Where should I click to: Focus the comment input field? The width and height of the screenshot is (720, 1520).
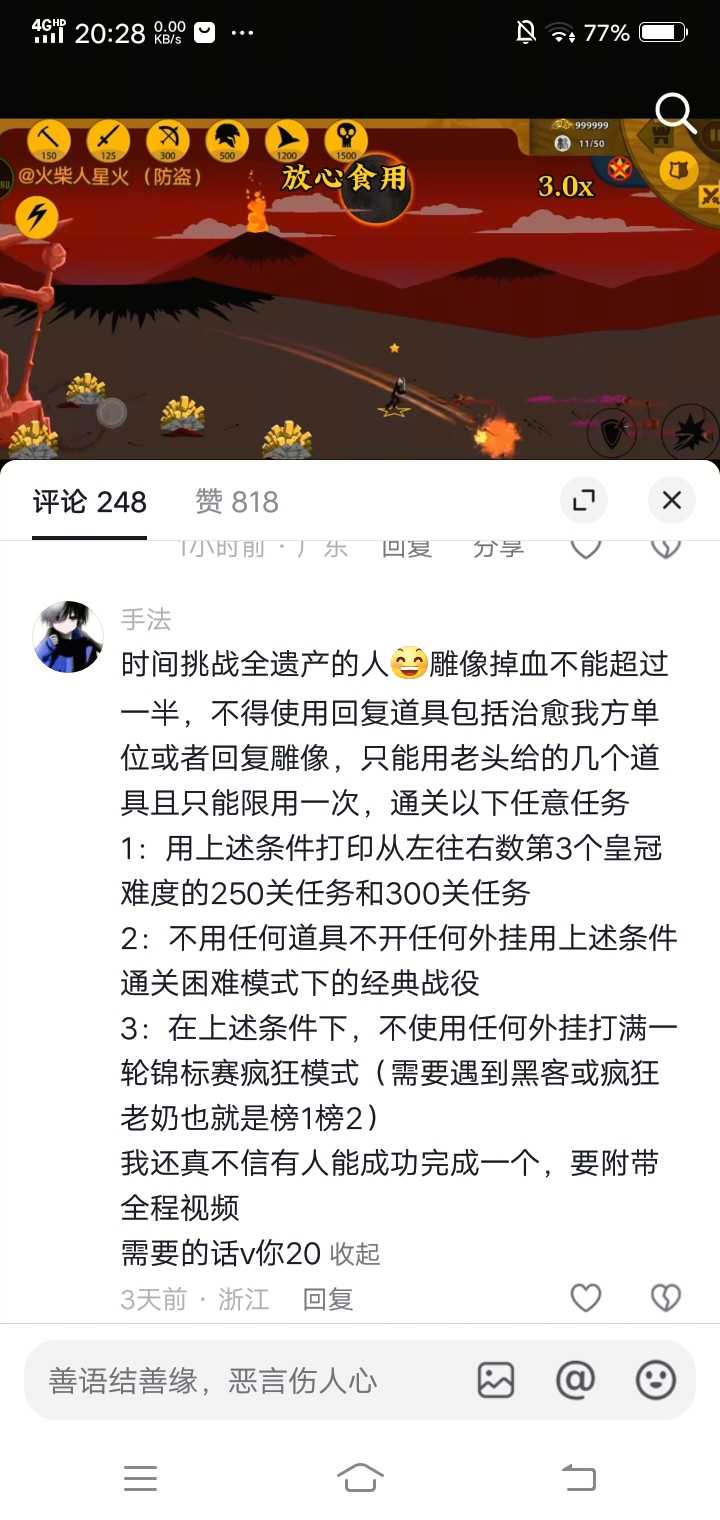click(x=240, y=1381)
